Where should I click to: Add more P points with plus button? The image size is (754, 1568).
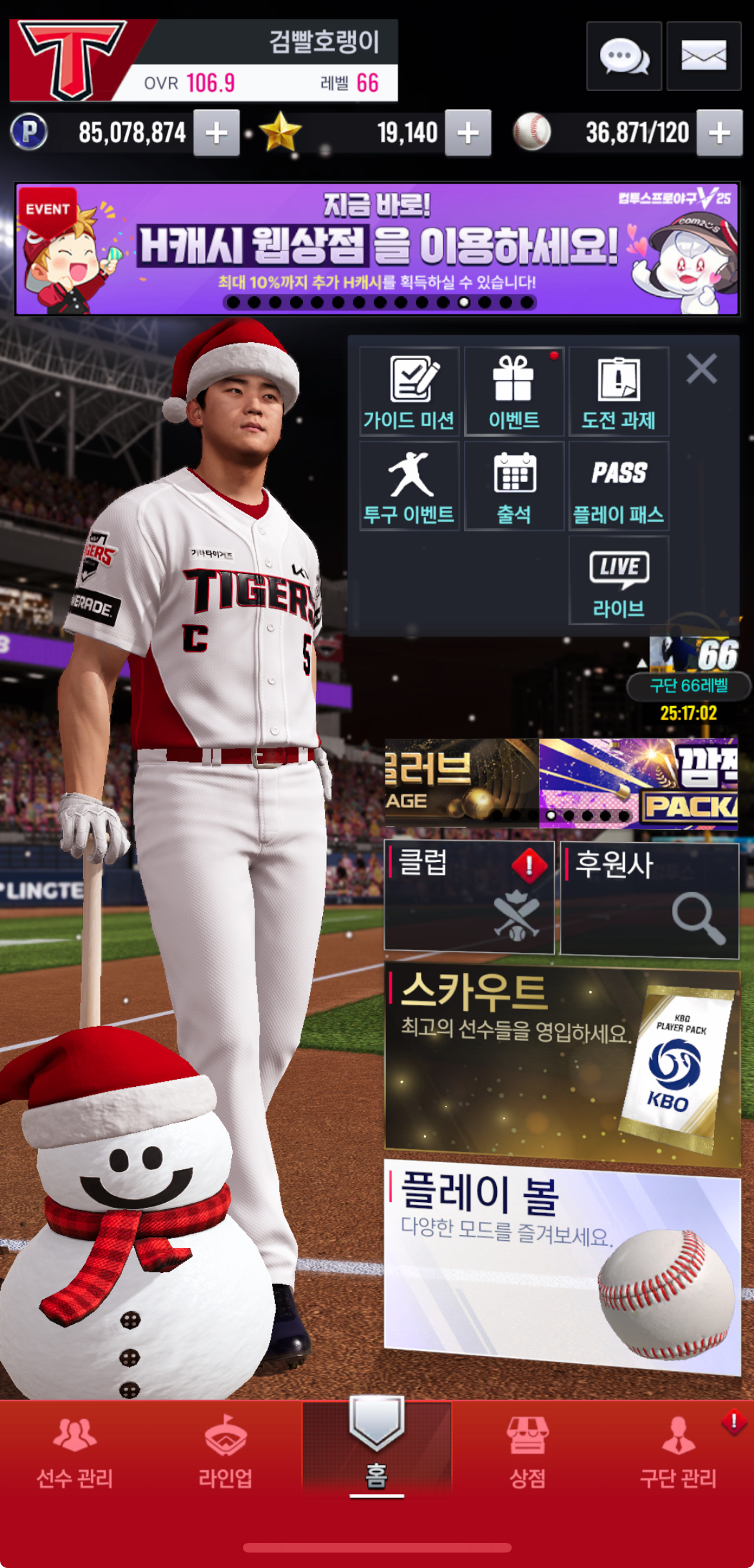pyautogui.click(x=217, y=133)
